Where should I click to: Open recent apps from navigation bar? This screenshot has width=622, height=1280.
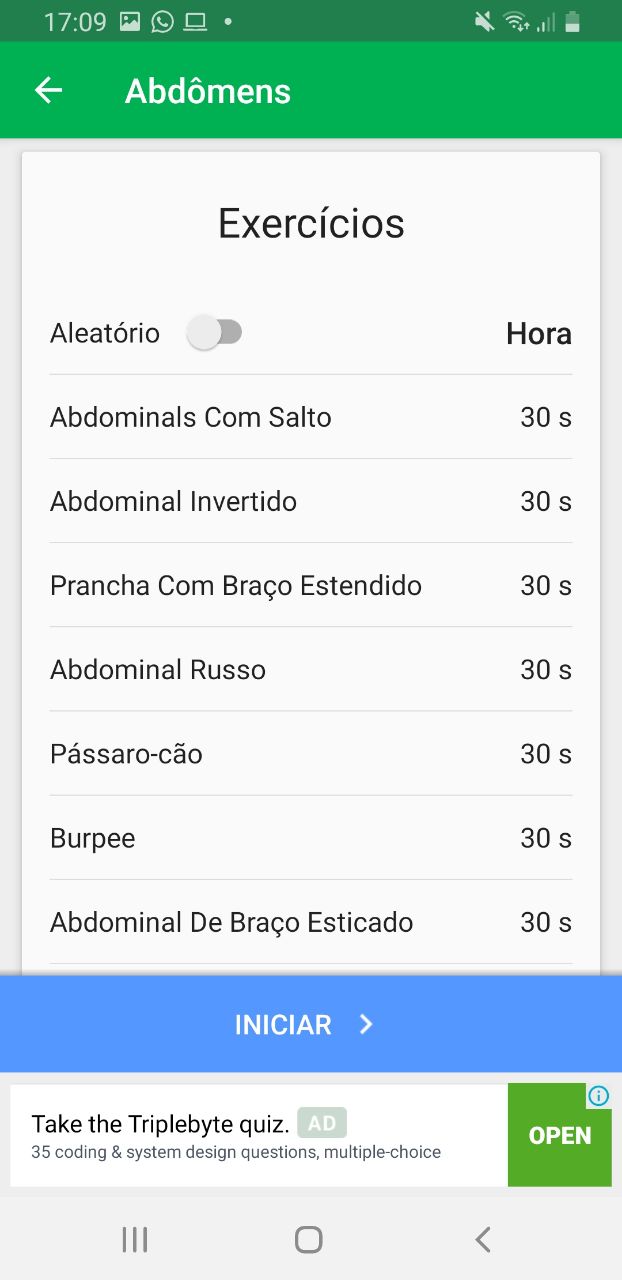pyautogui.click(x=134, y=1240)
